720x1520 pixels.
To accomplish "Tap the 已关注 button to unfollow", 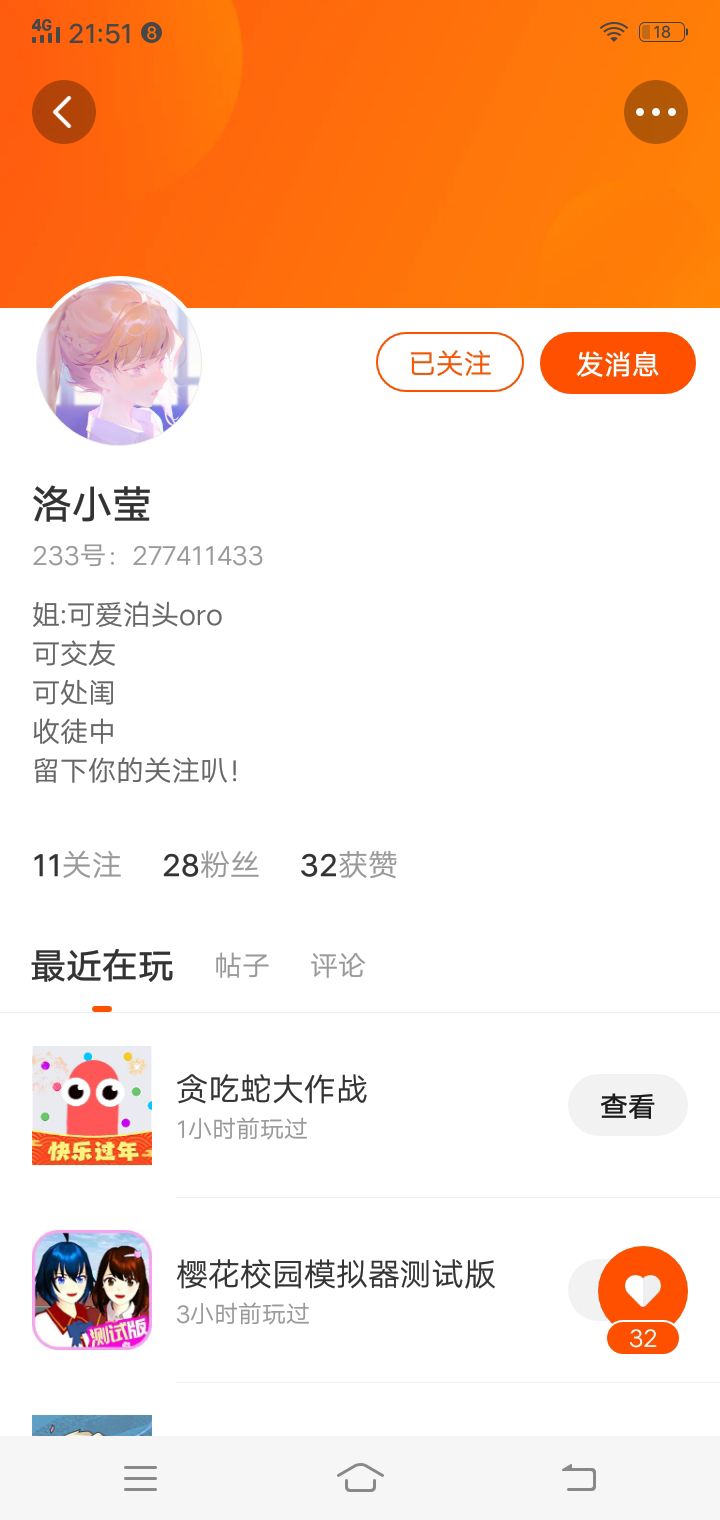I will pyautogui.click(x=450, y=362).
